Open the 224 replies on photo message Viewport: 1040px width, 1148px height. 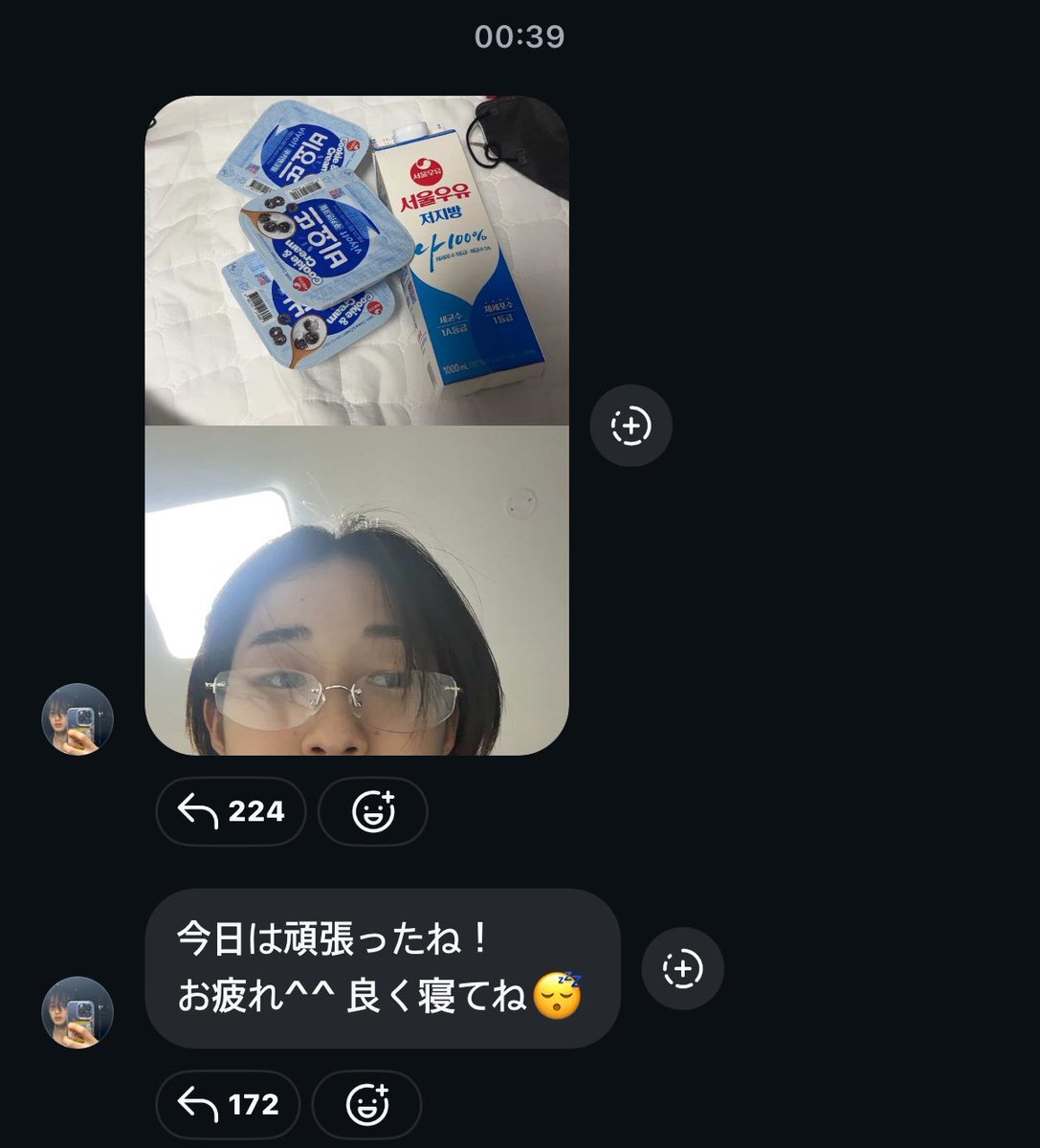(231, 811)
